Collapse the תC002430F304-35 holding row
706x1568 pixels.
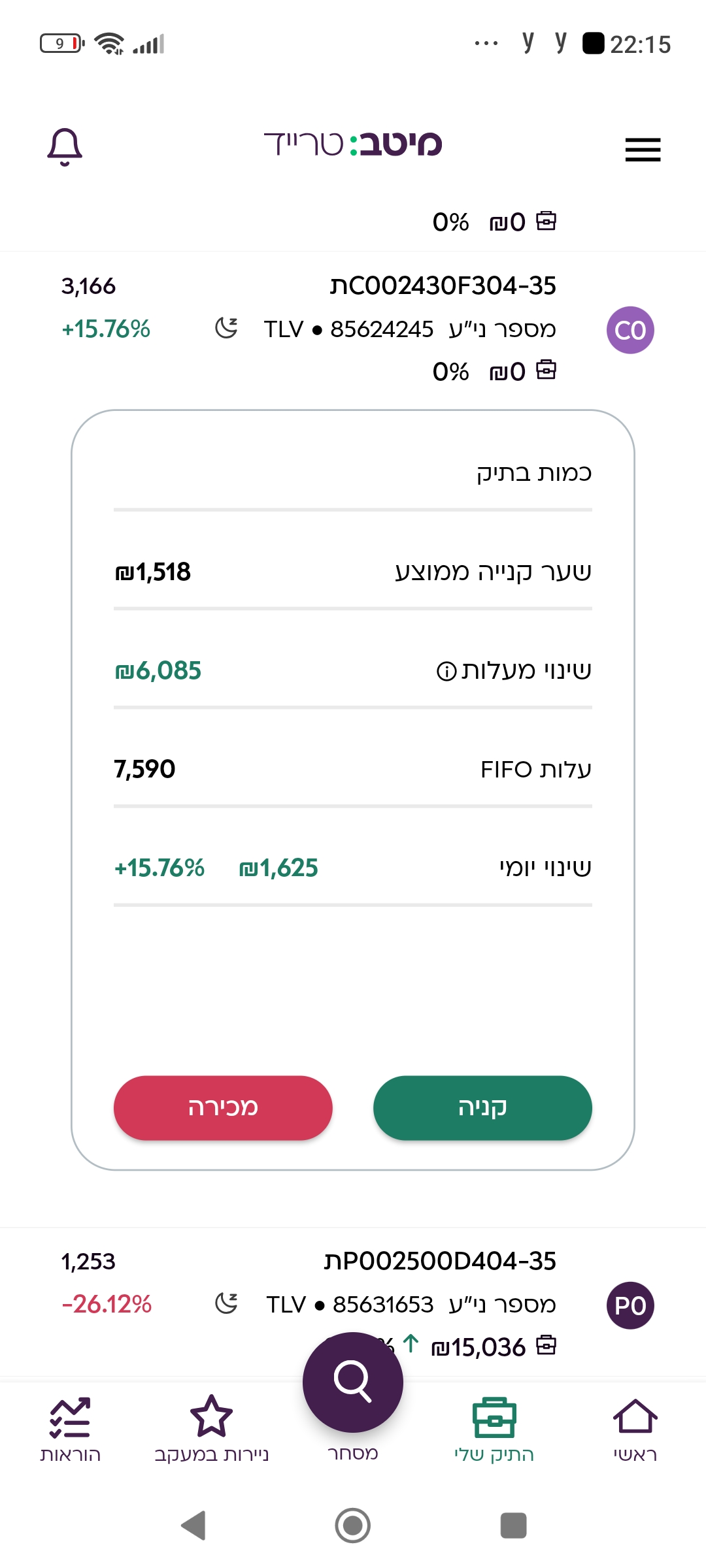click(x=353, y=327)
